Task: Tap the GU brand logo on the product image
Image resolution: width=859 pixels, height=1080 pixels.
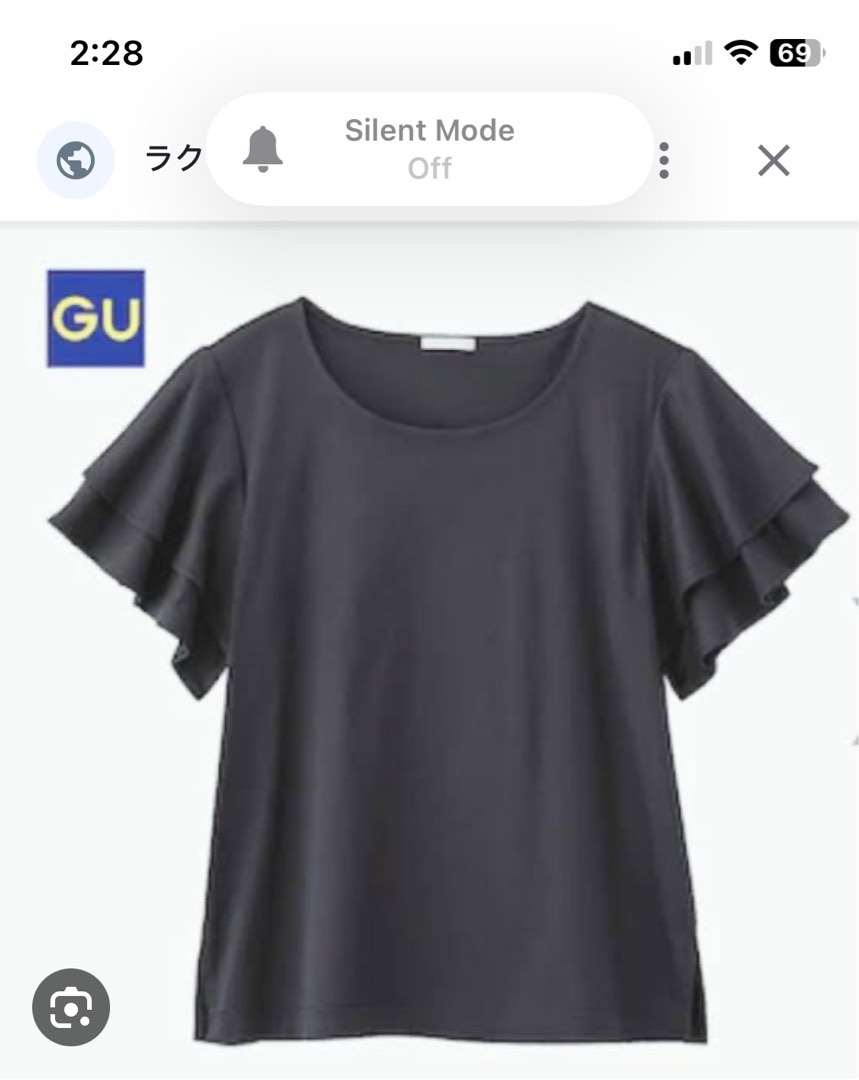Action: [x=96, y=318]
